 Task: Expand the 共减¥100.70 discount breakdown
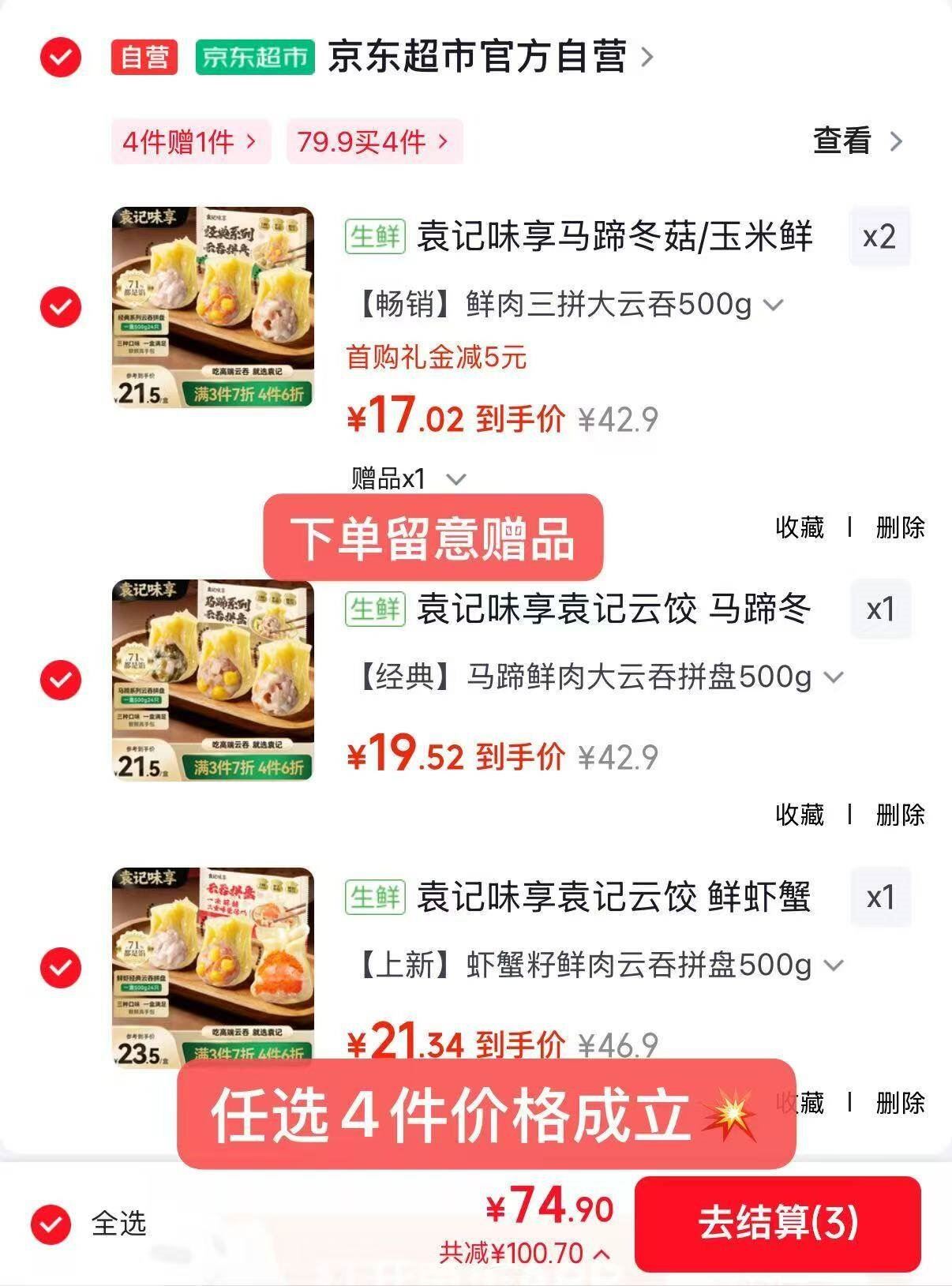pyautogui.click(x=524, y=1254)
